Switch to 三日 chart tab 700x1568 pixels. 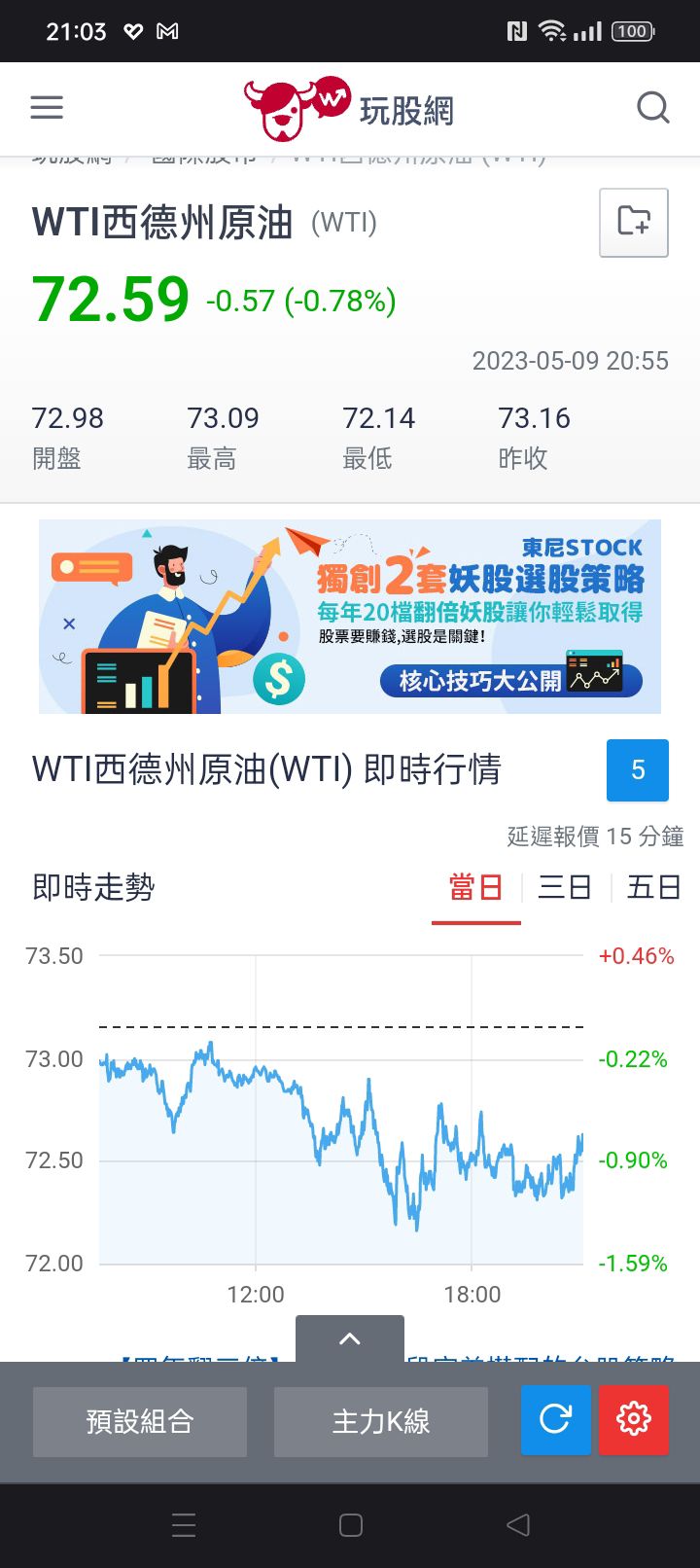coord(565,887)
